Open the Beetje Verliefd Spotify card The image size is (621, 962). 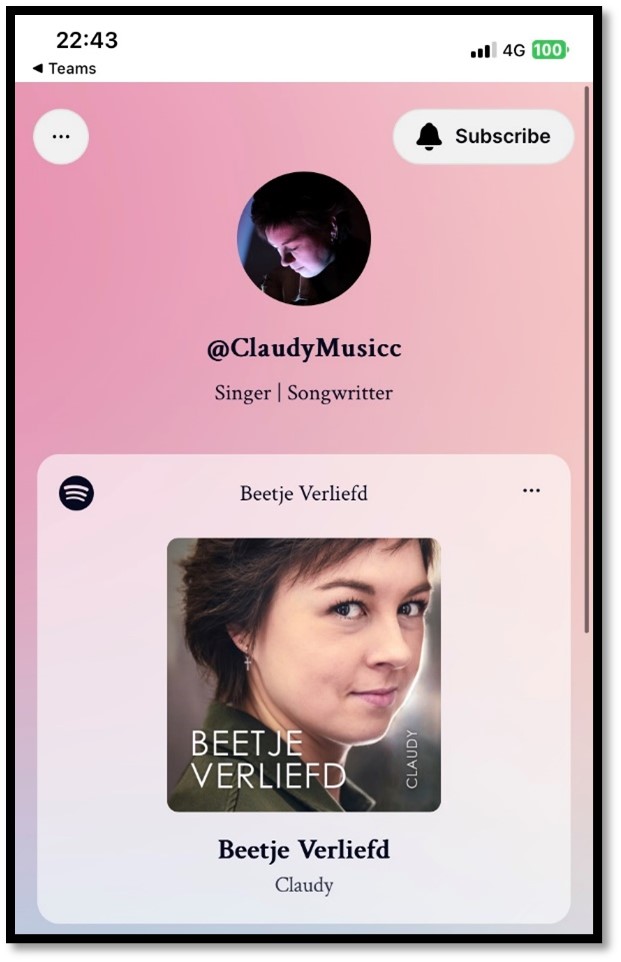tap(303, 675)
